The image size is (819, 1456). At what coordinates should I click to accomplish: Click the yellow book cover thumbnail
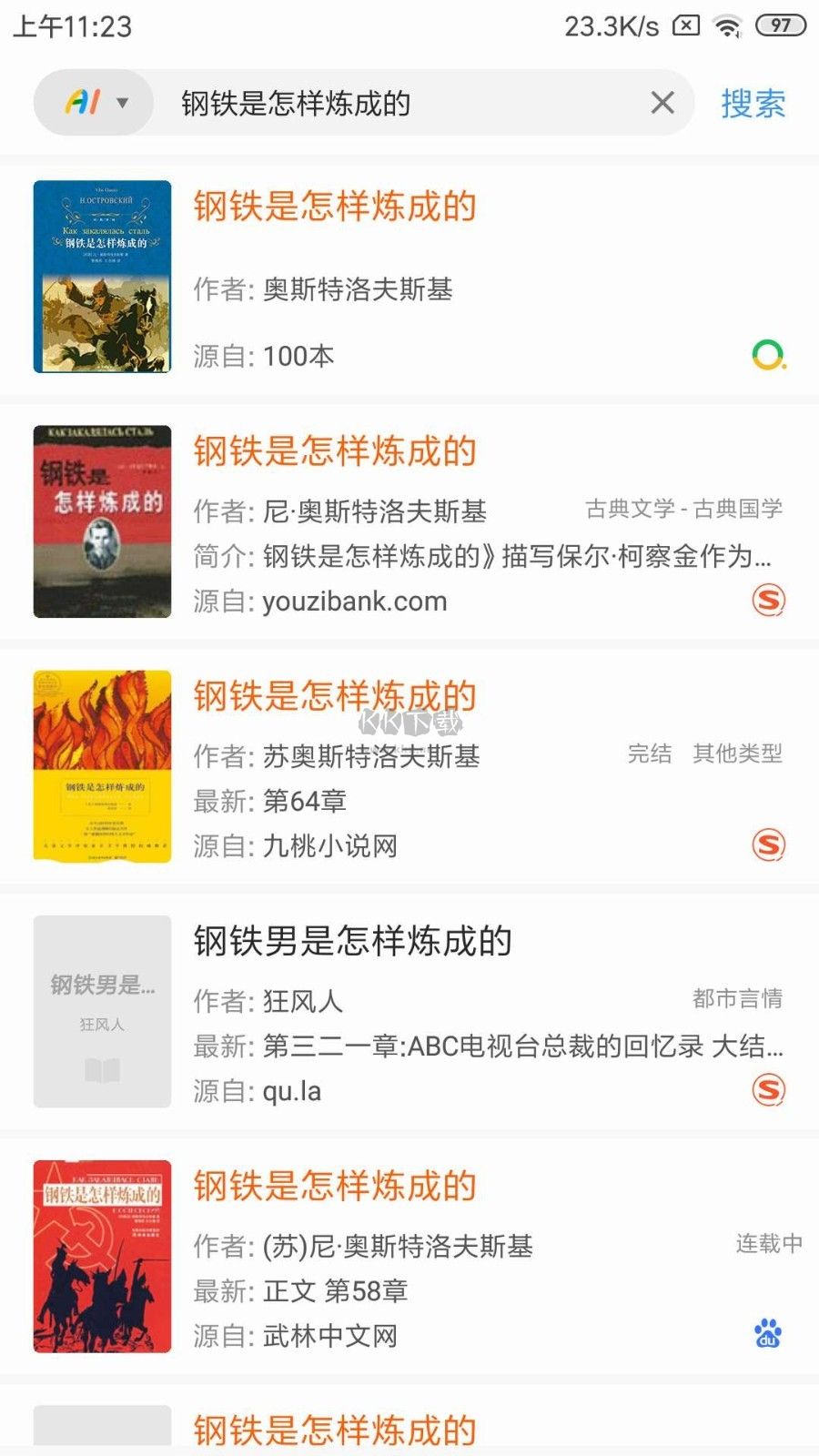click(x=102, y=764)
